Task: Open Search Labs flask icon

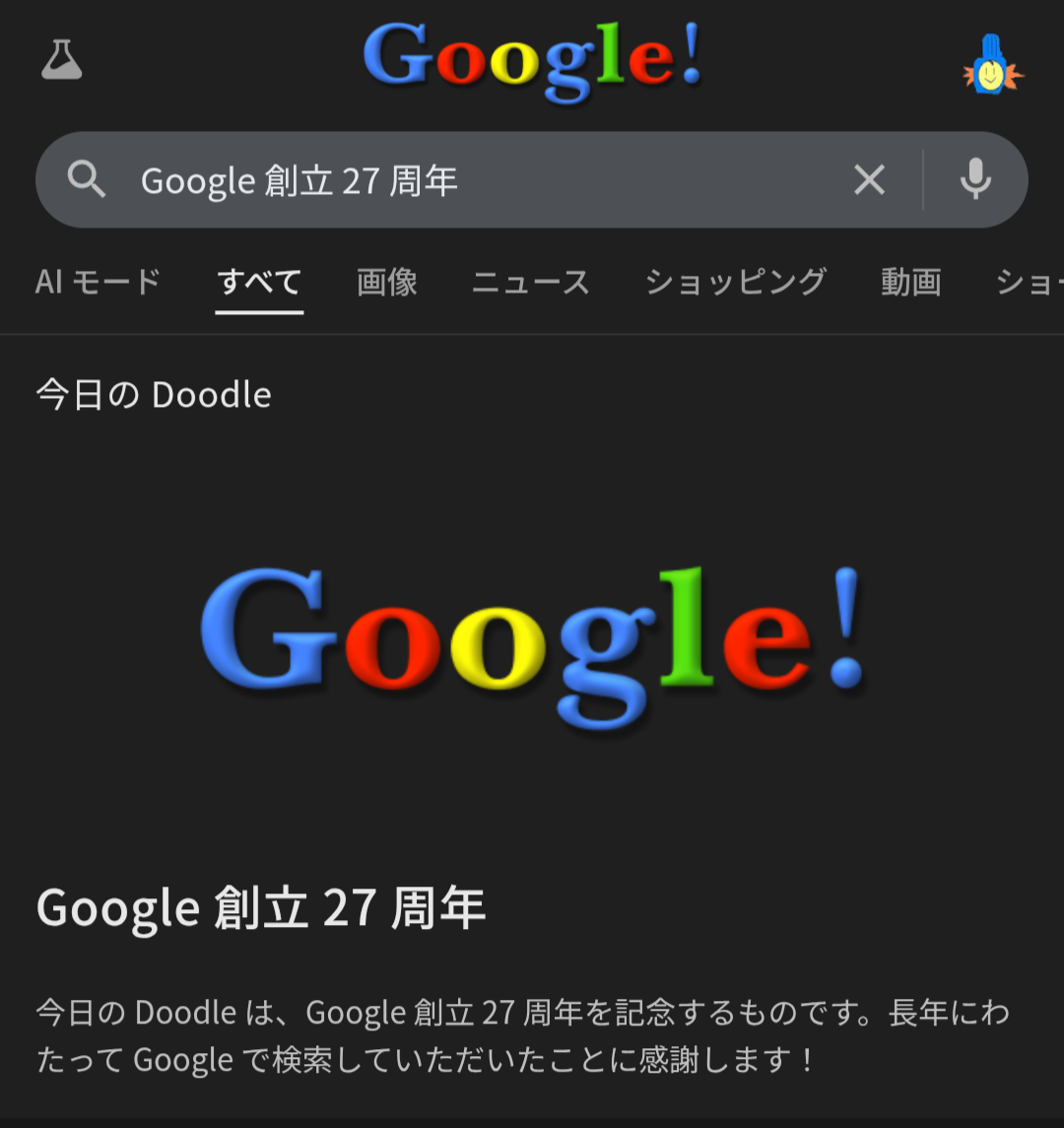Action: pyautogui.click(x=61, y=60)
